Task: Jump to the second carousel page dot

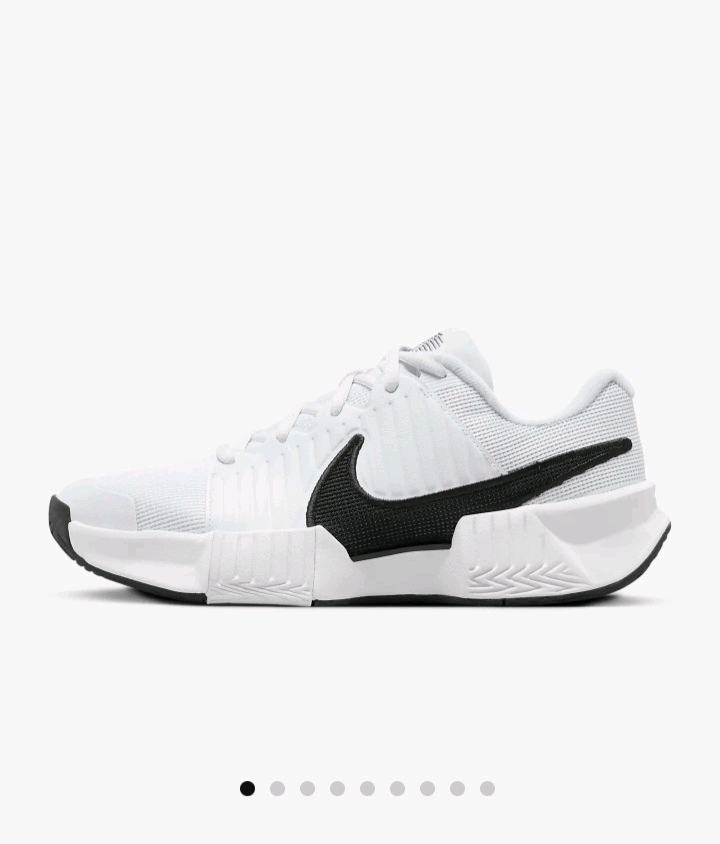Action: [277, 788]
